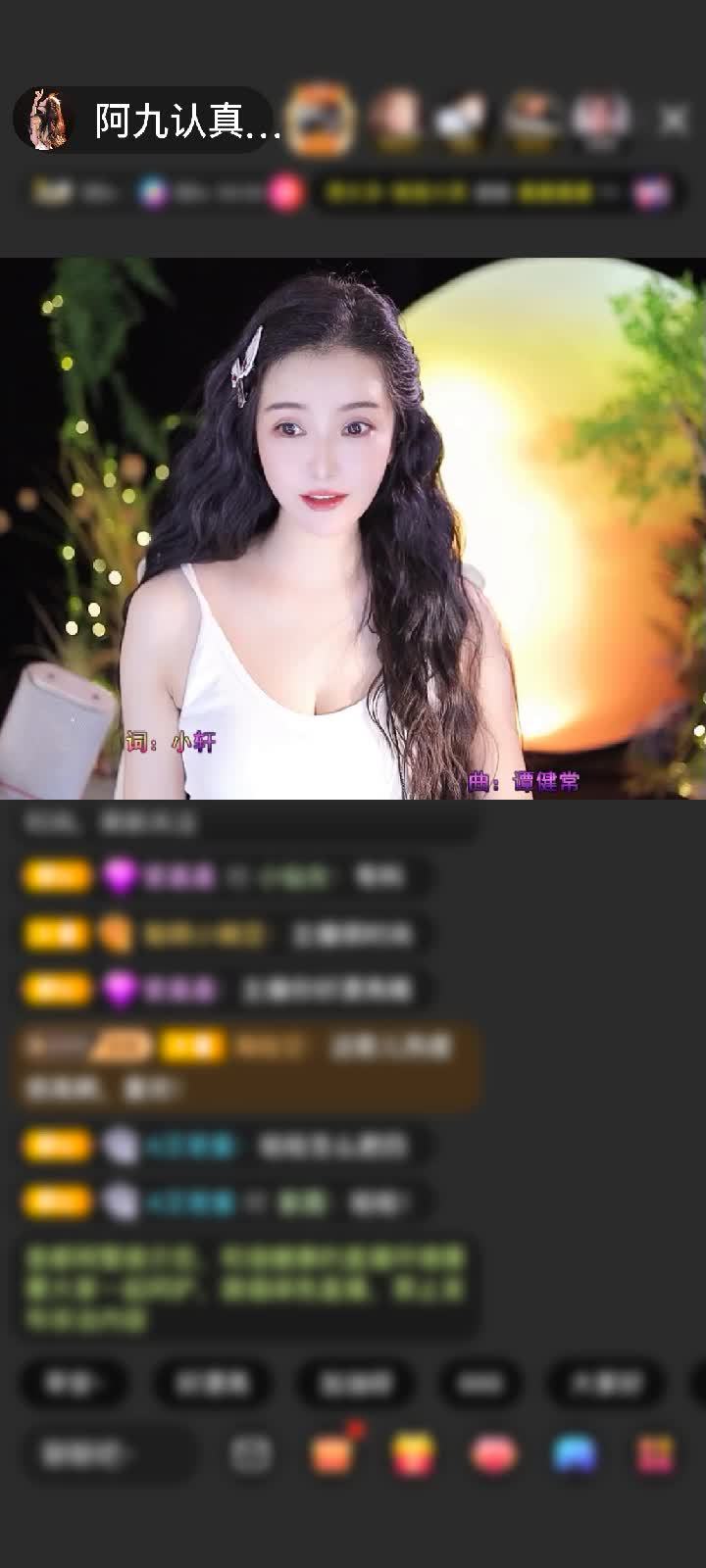Open the yellow icon in bottom bar
This screenshot has width=706, height=1568.
[x=414, y=1454]
